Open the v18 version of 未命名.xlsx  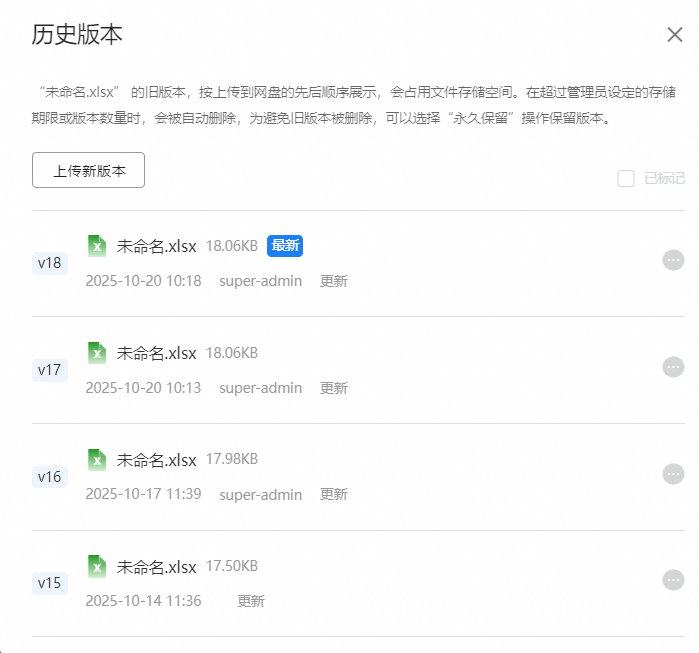pos(156,246)
